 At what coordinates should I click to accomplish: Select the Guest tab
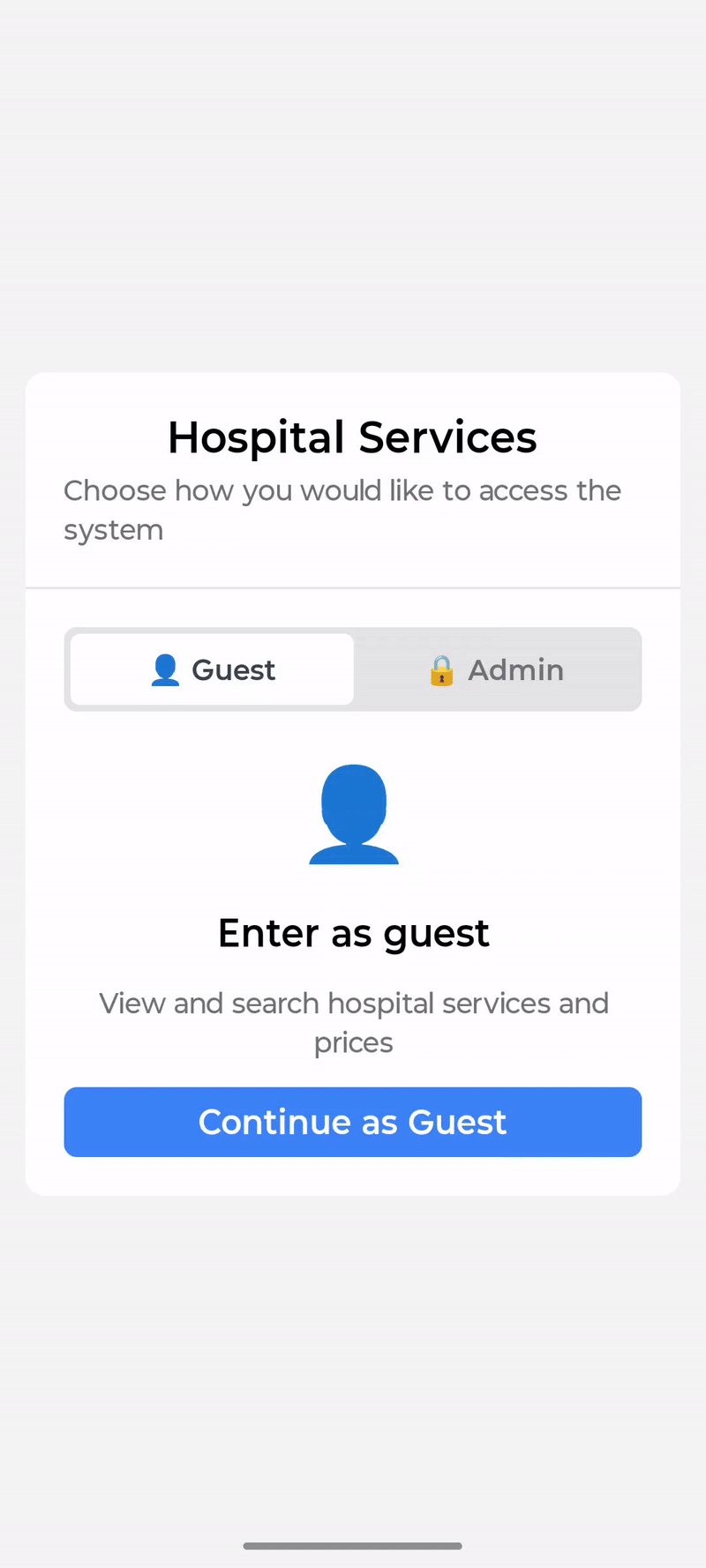tap(213, 670)
